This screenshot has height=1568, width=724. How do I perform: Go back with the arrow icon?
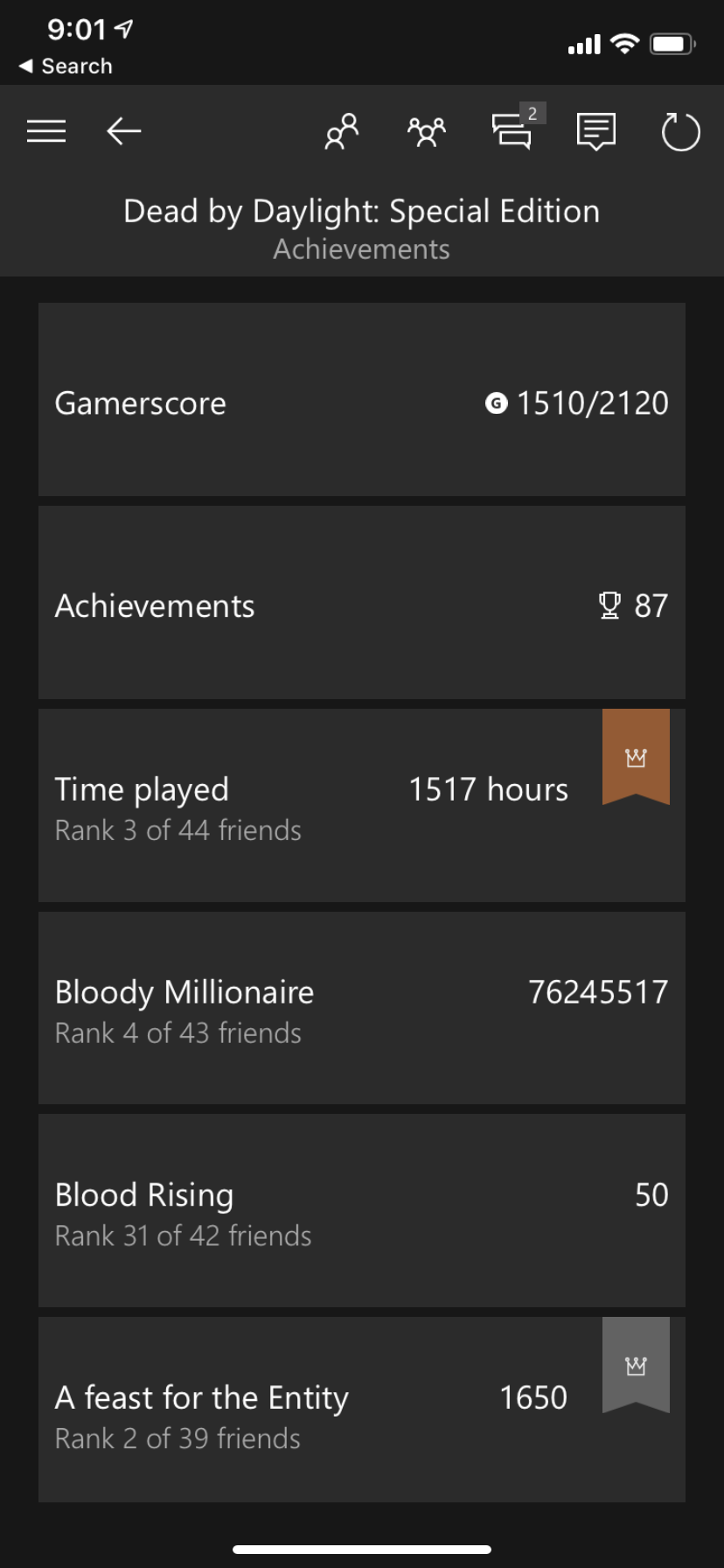(x=123, y=131)
